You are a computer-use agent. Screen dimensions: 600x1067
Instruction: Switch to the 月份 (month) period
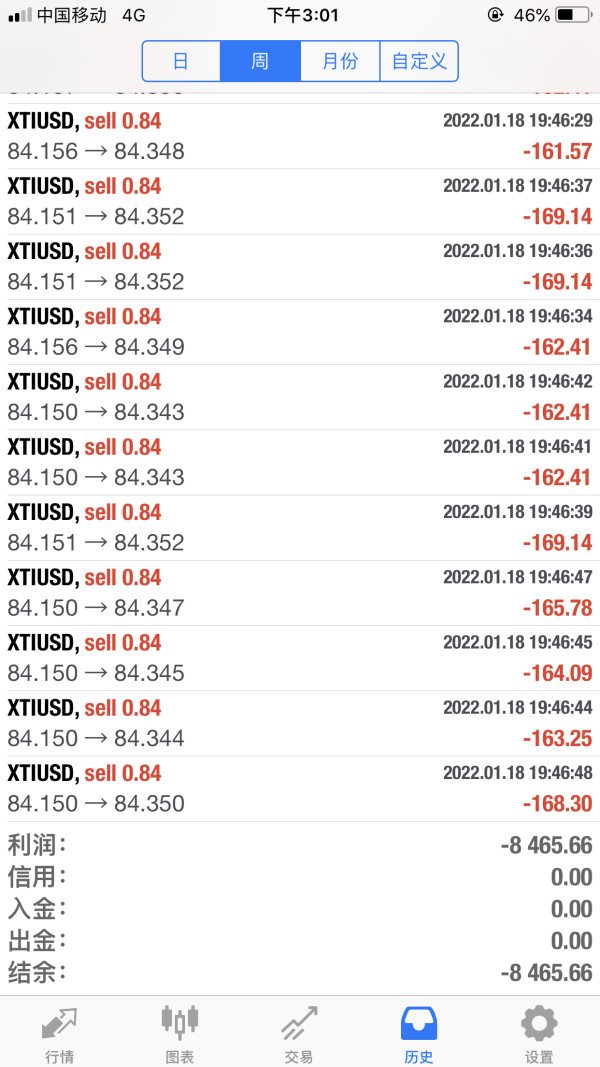pyautogui.click(x=340, y=61)
